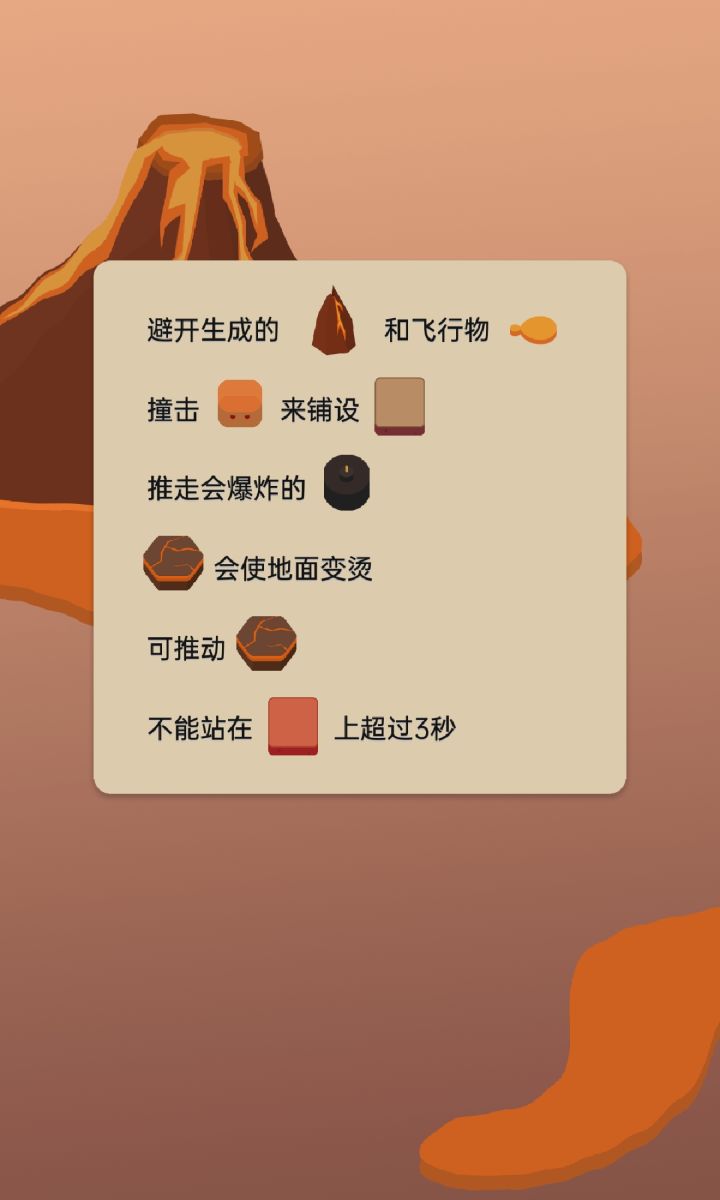Click the pushable brown hexagon rock icon
The height and width of the screenshot is (1200, 720).
coord(264,645)
